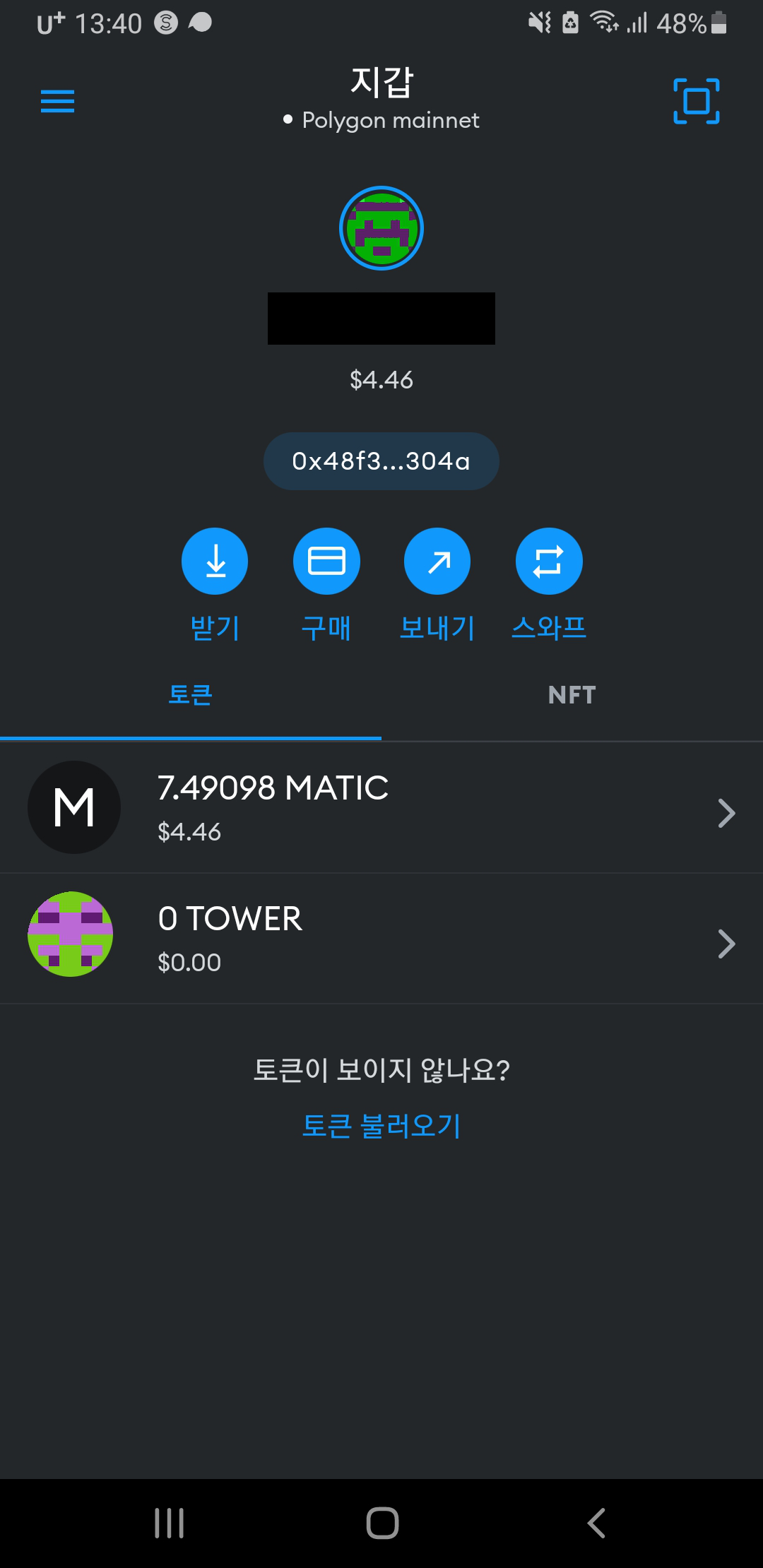Go back with the system back button
This screenshot has width=763, height=1568.
596,1523
